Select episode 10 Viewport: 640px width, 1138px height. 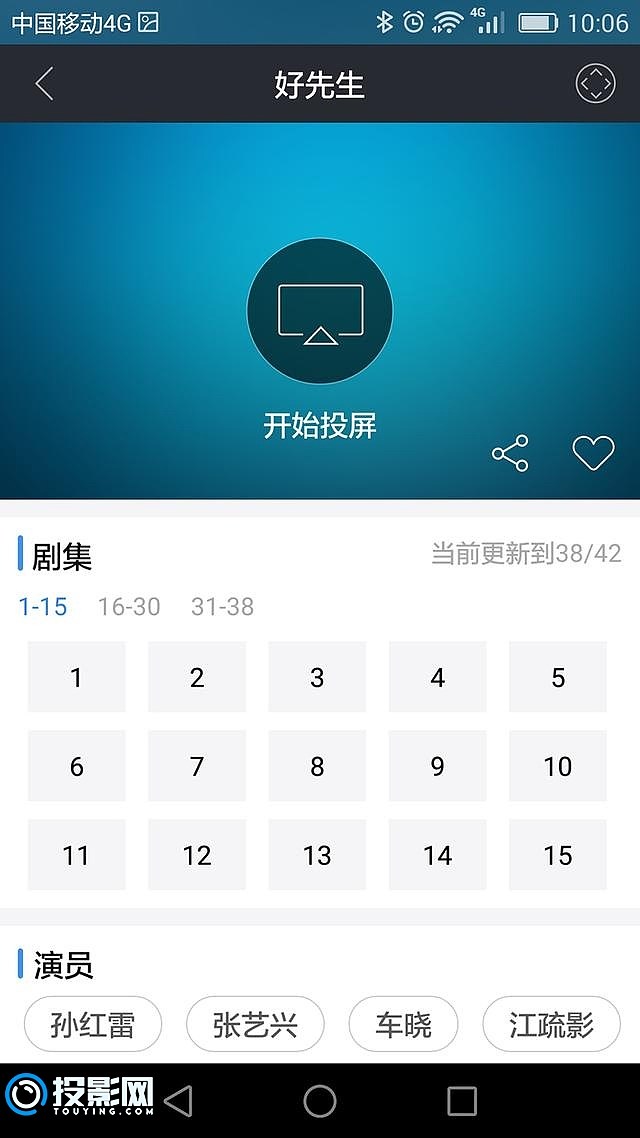tap(557, 766)
